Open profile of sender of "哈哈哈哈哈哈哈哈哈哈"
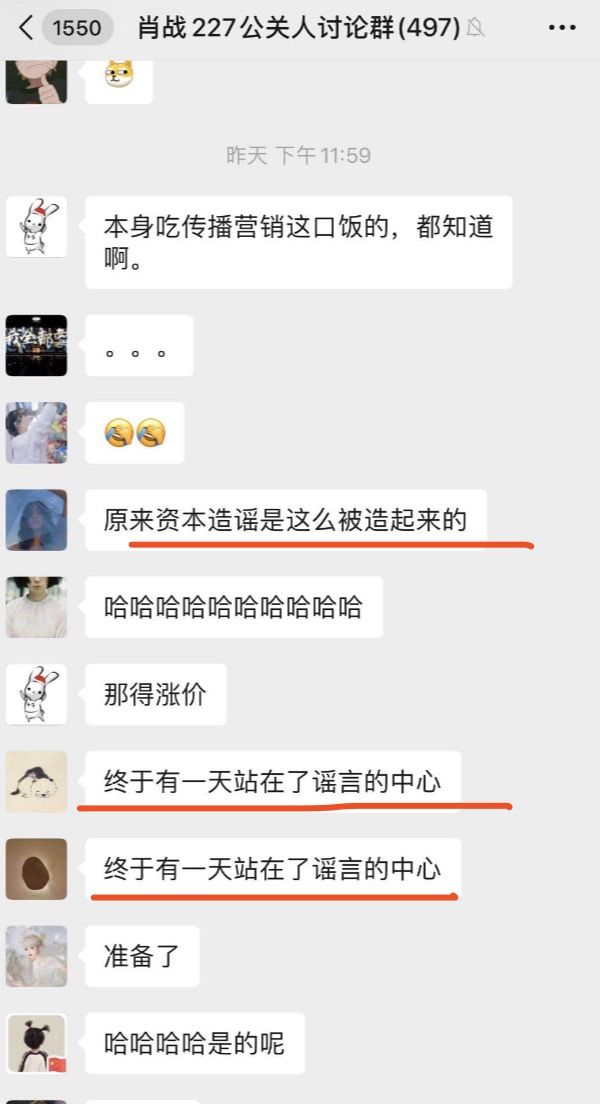The height and width of the screenshot is (1104, 600). coord(36,607)
